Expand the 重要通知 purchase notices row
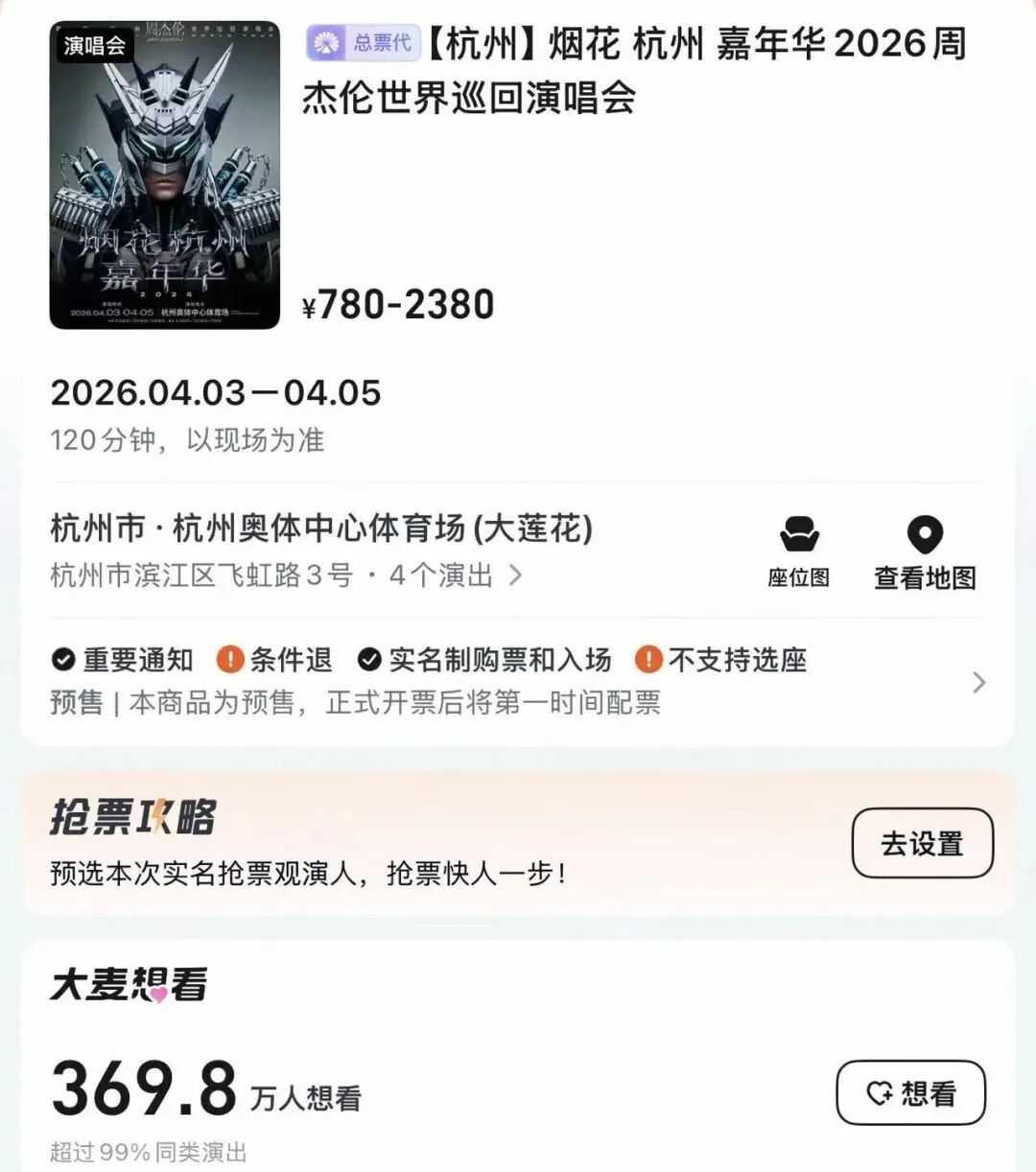This screenshot has height=1172, width=1036. click(x=978, y=682)
